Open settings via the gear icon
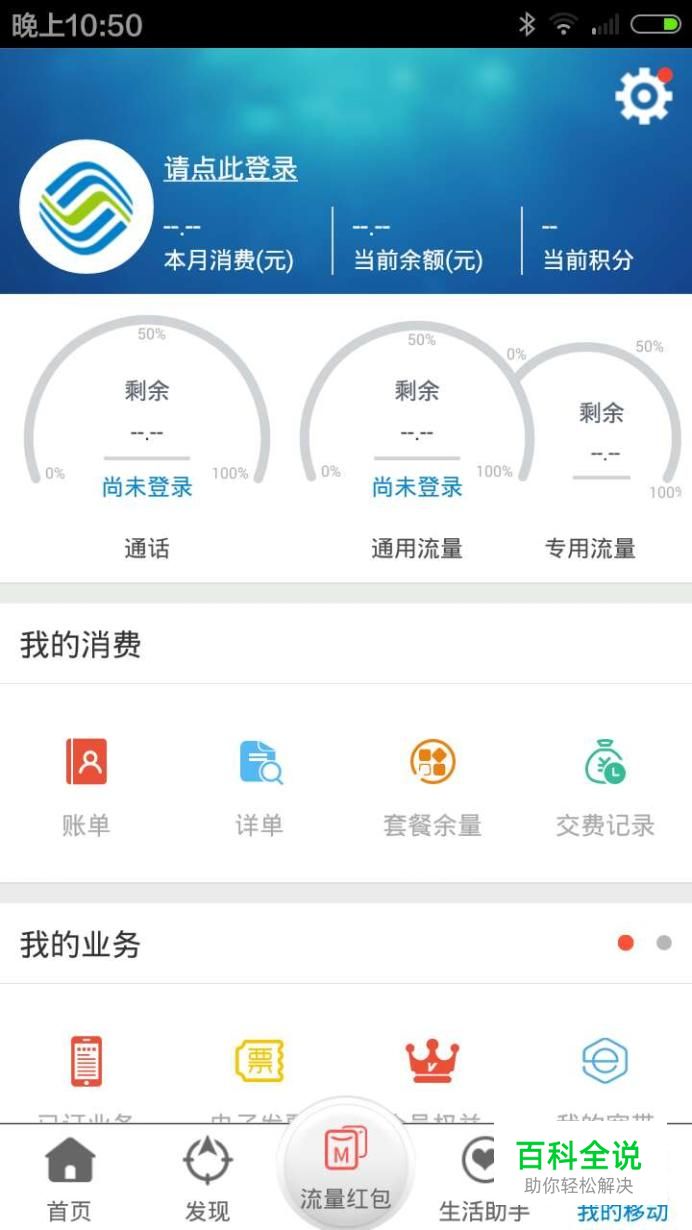This screenshot has height=1230, width=692. pyautogui.click(x=643, y=95)
